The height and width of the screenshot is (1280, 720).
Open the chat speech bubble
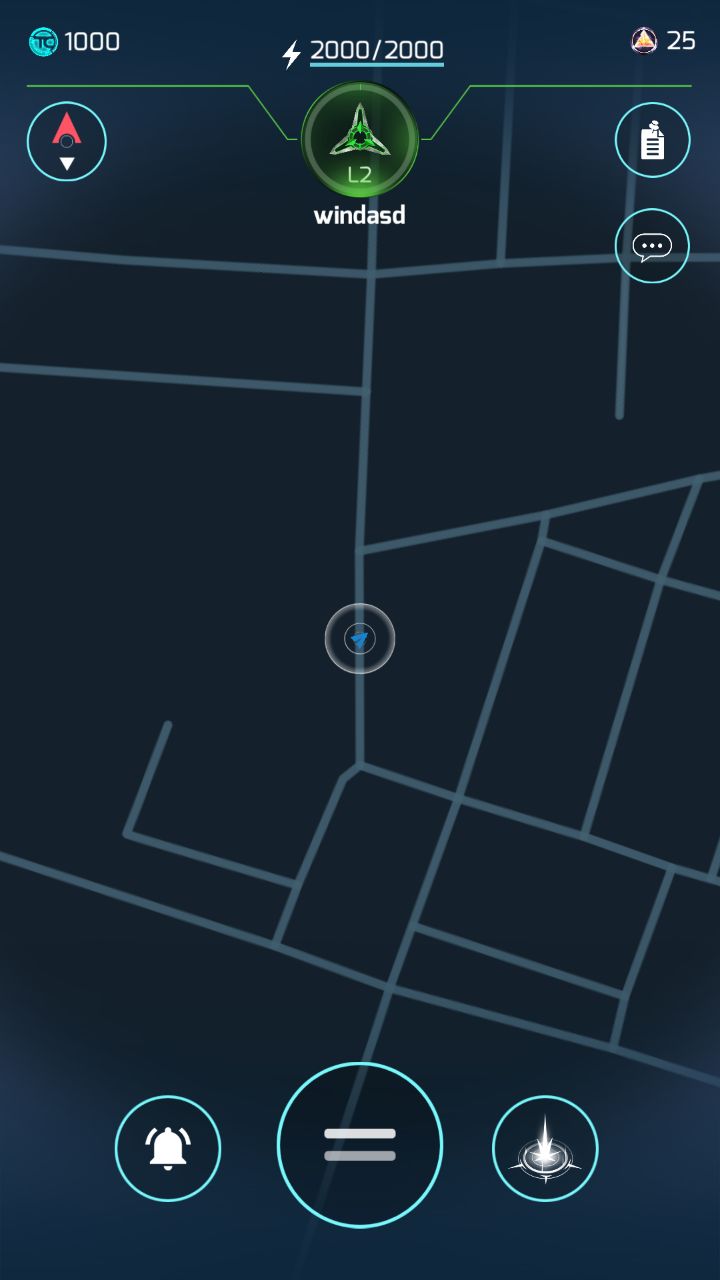pyautogui.click(x=652, y=246)
